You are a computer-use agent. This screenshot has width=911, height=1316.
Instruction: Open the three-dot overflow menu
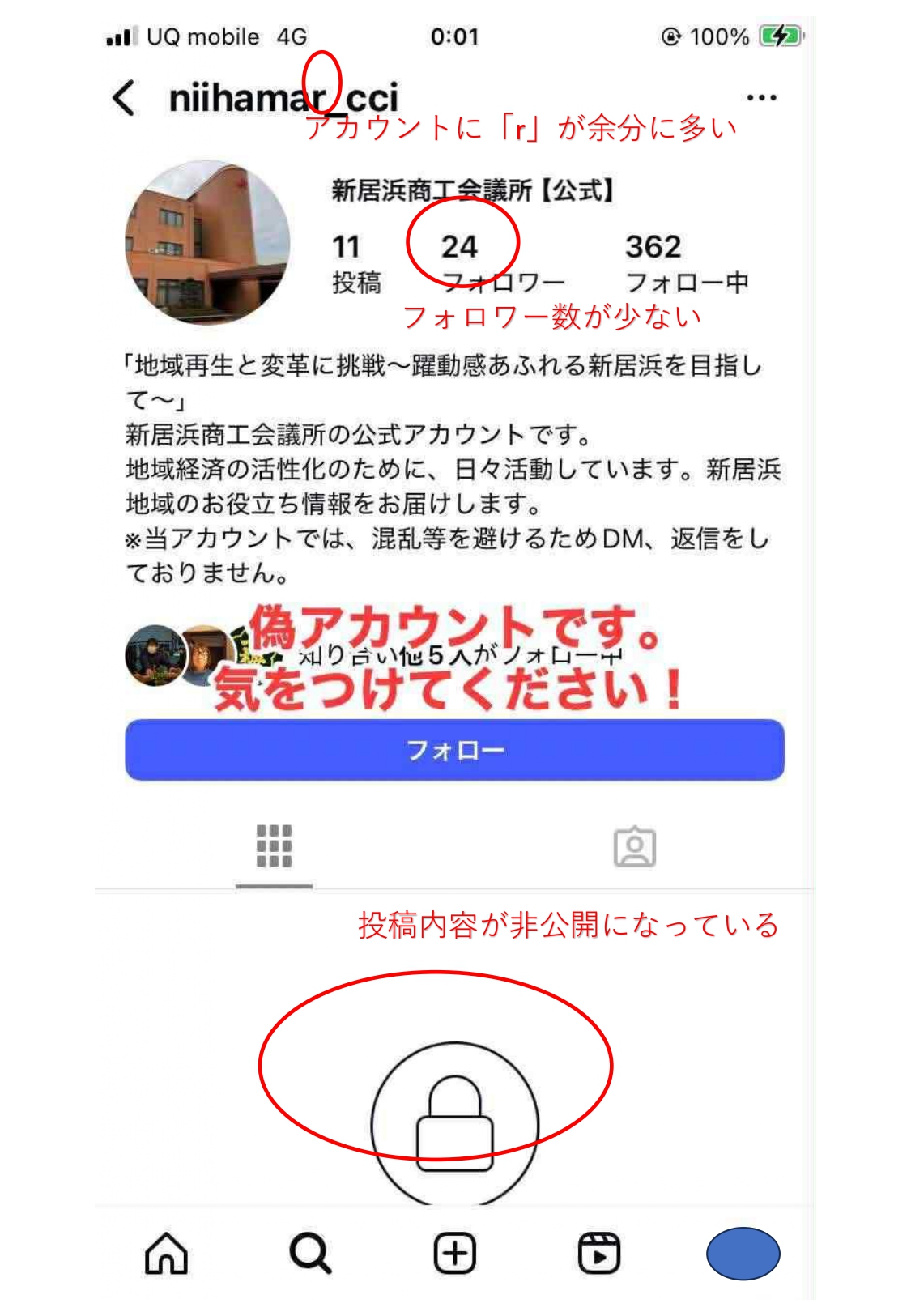(760, 98)
